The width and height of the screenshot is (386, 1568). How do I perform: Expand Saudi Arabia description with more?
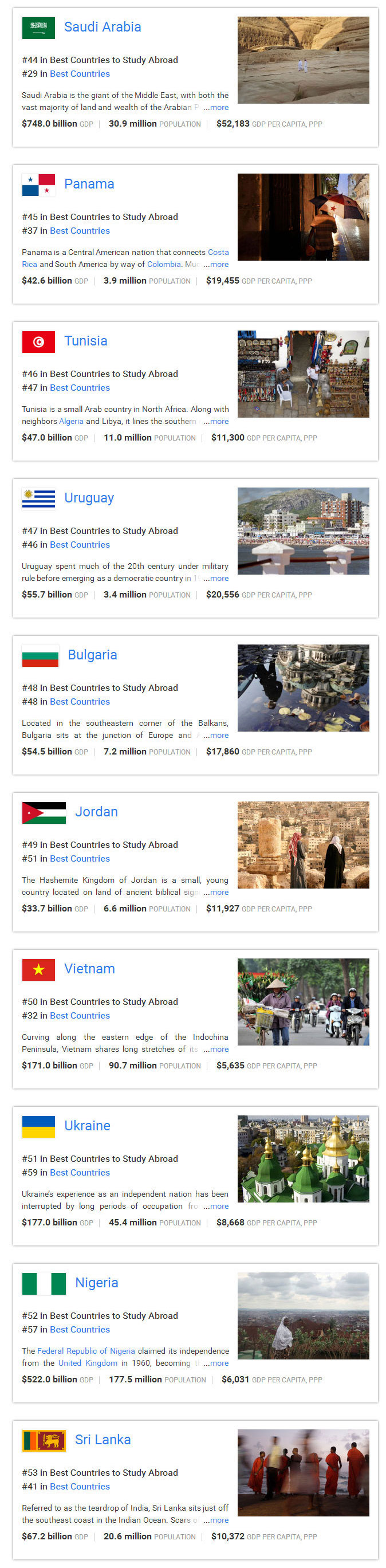point(216,108)
